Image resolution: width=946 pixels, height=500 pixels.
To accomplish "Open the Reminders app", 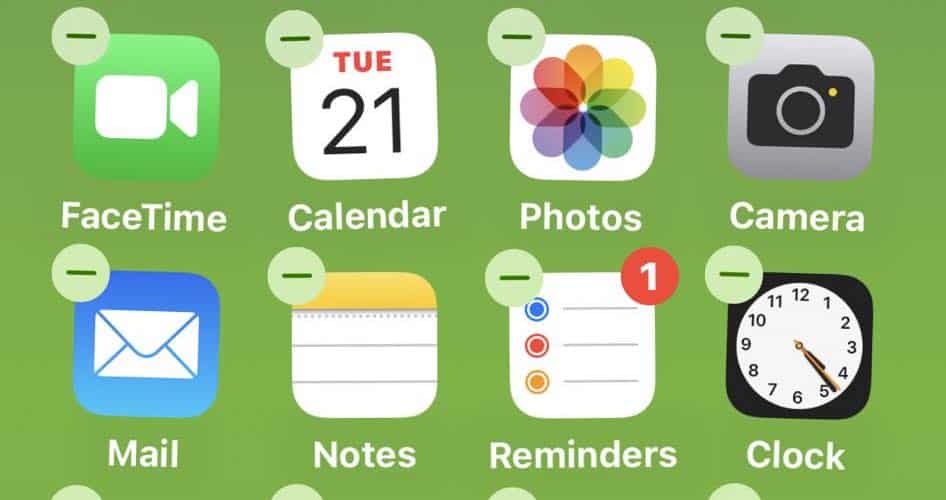I will [x=582, y=345].
